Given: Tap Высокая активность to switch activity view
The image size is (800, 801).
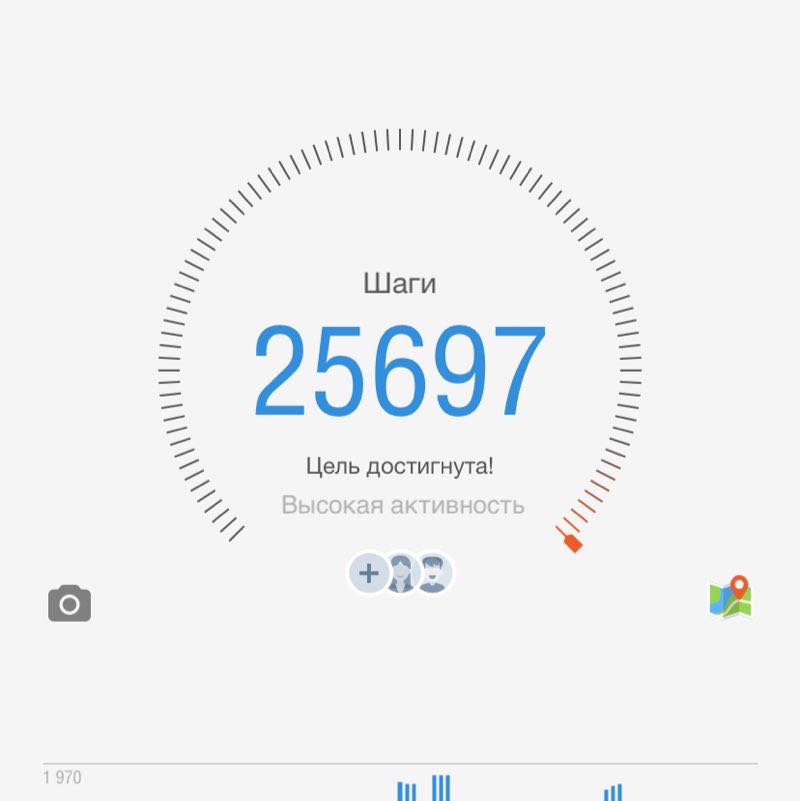Looking at the screenshot, I should coord(400,506).
